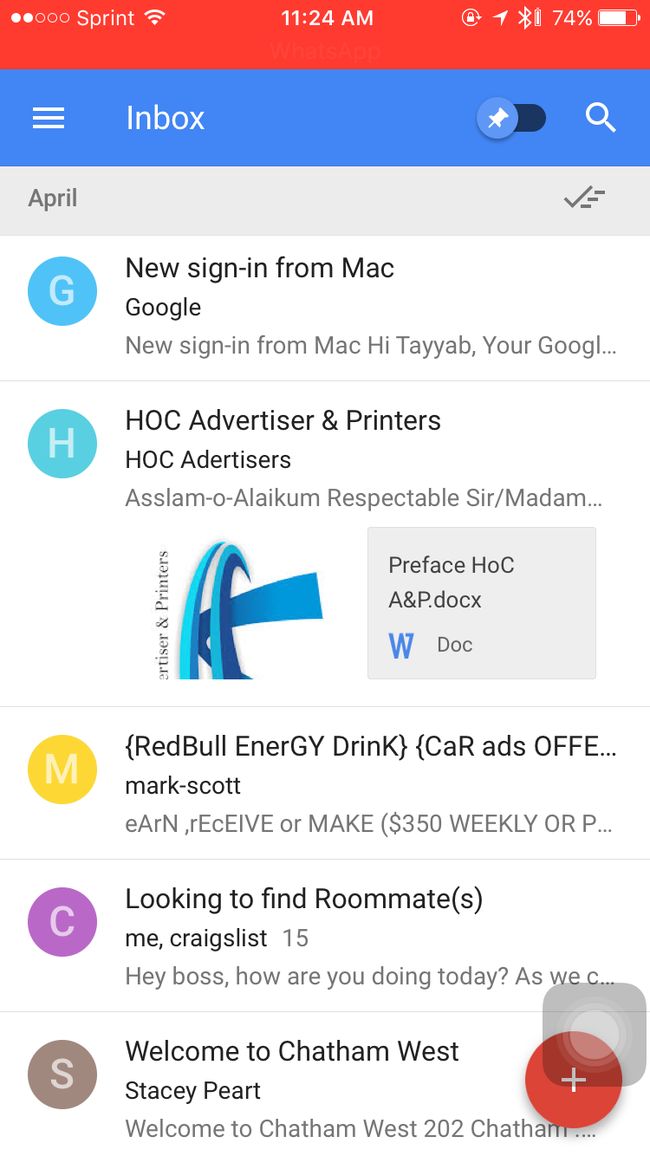Open the hamburger navigation menu
Screen dimensions: 650x1156
pyautogui.click(x=49, y=118)
